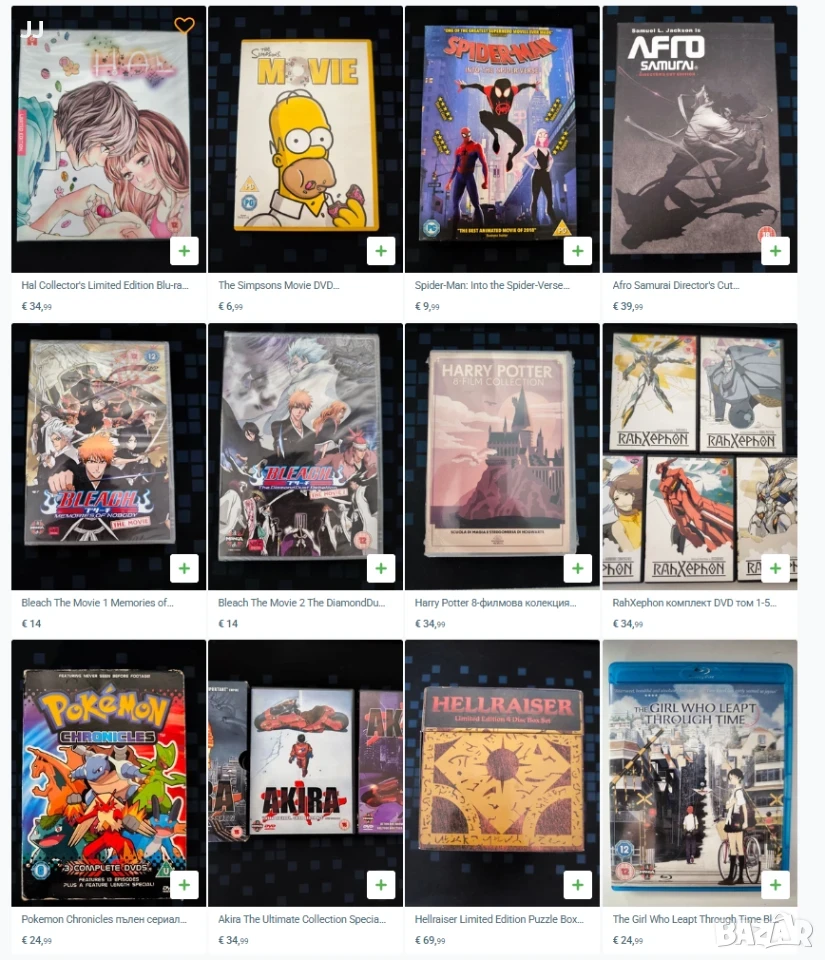Open Spider-Man: Into the Spider-Verse listing
825x960 pixels.
[x=492, y=285]
